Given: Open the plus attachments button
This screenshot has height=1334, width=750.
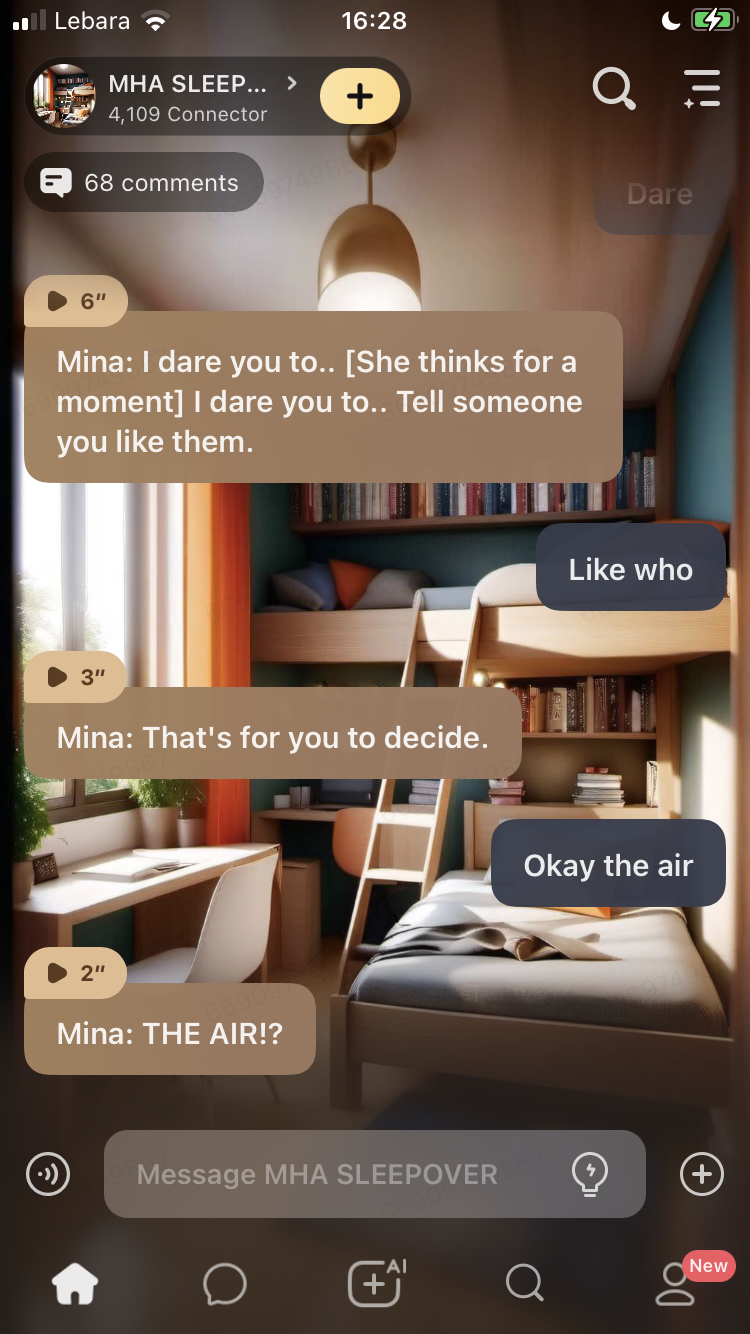Looking at the screenshot, I should point(701,1174).
